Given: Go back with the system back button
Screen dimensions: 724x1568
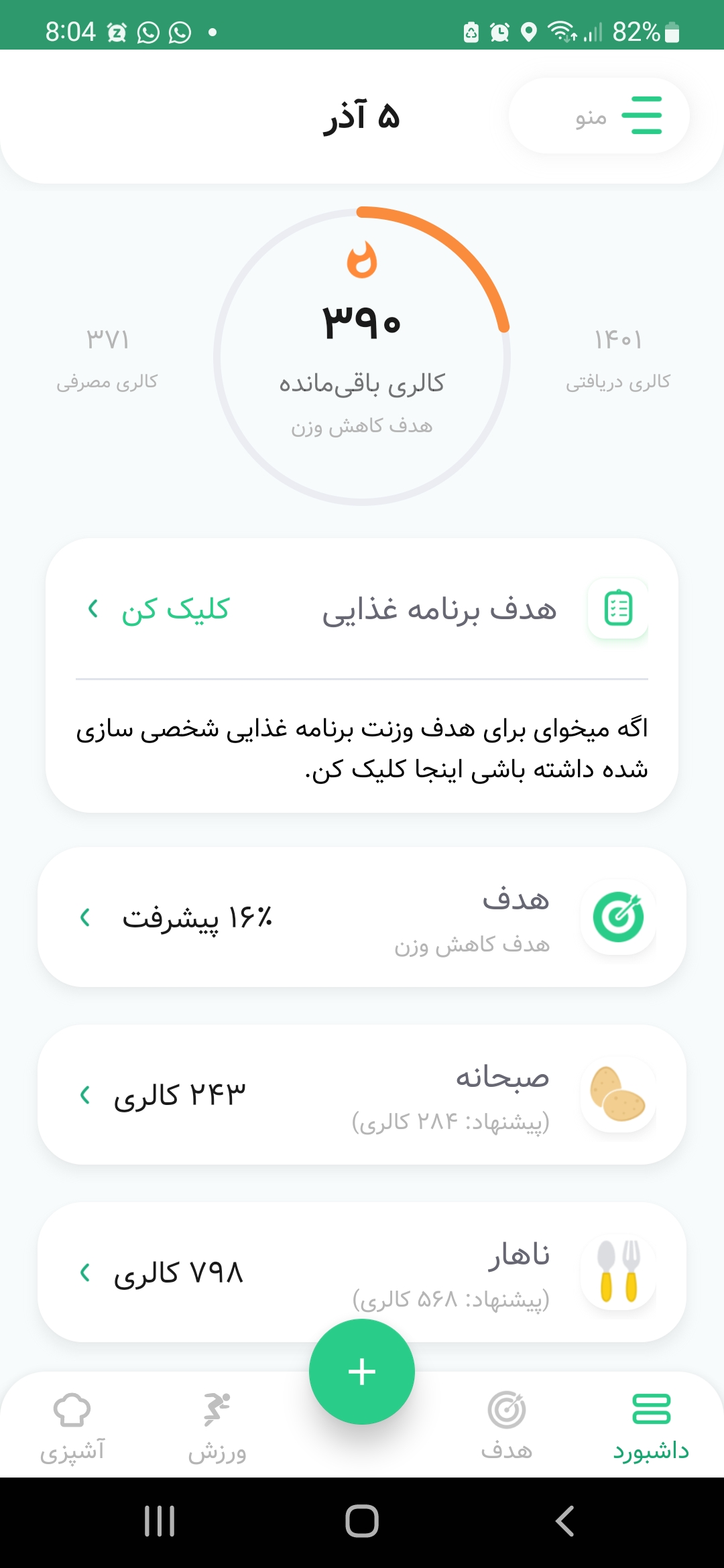Looking at the screenshot, I should click(564, 1521).
